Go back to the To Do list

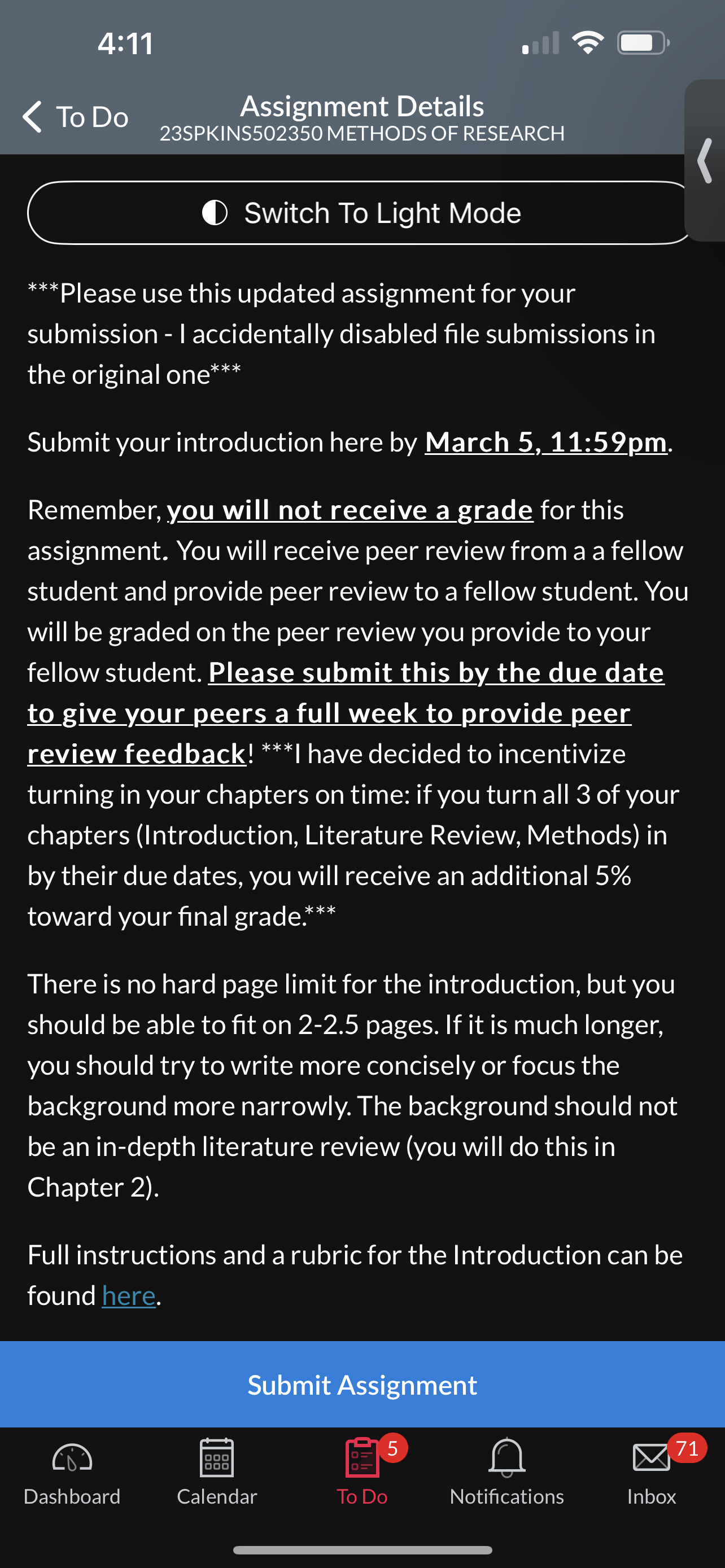(x=76, y=116)
